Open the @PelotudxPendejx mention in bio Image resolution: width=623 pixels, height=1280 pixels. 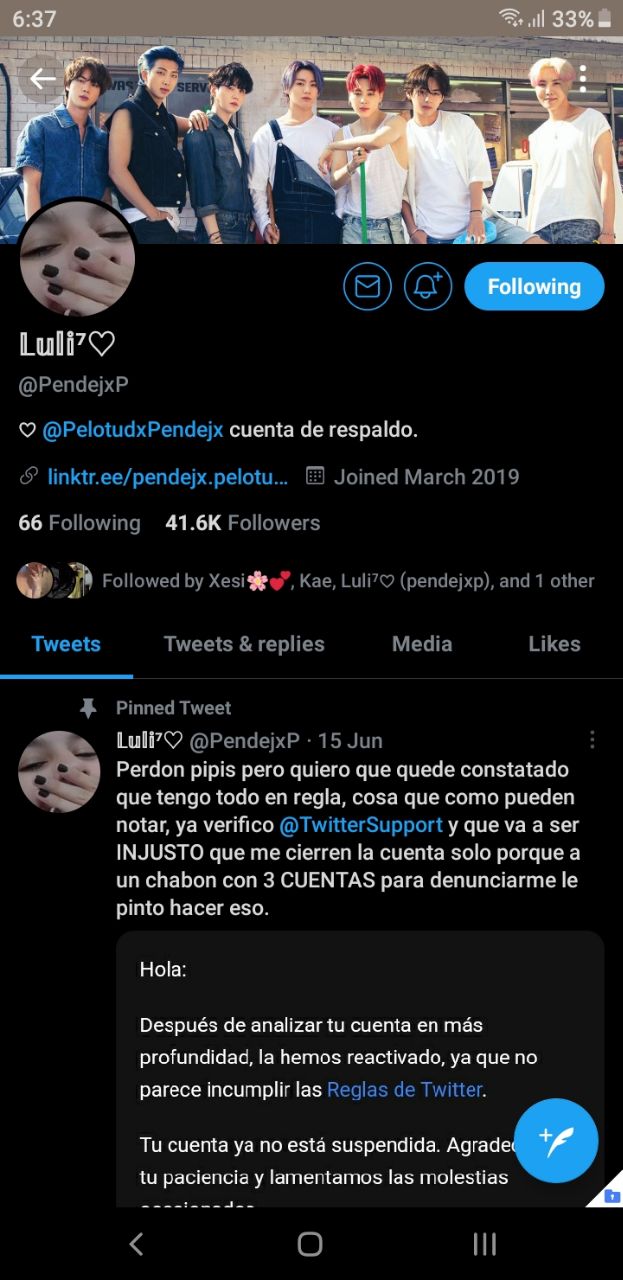click(x=132, y=430)
